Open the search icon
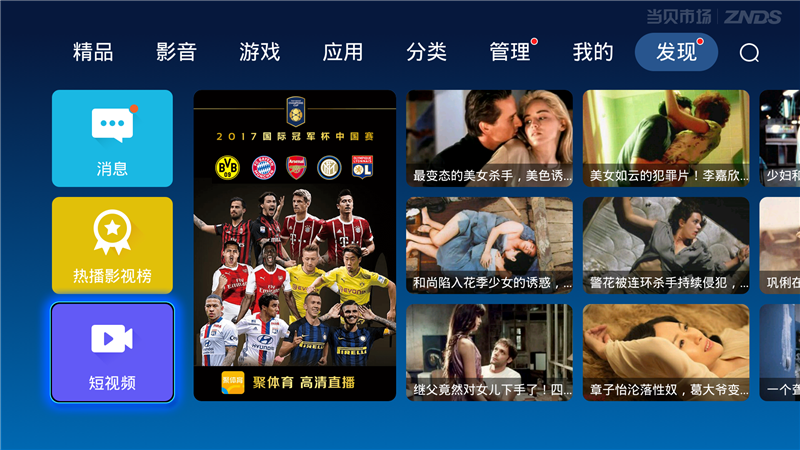The height and width of the screenshot is (450, 800). 749,53
